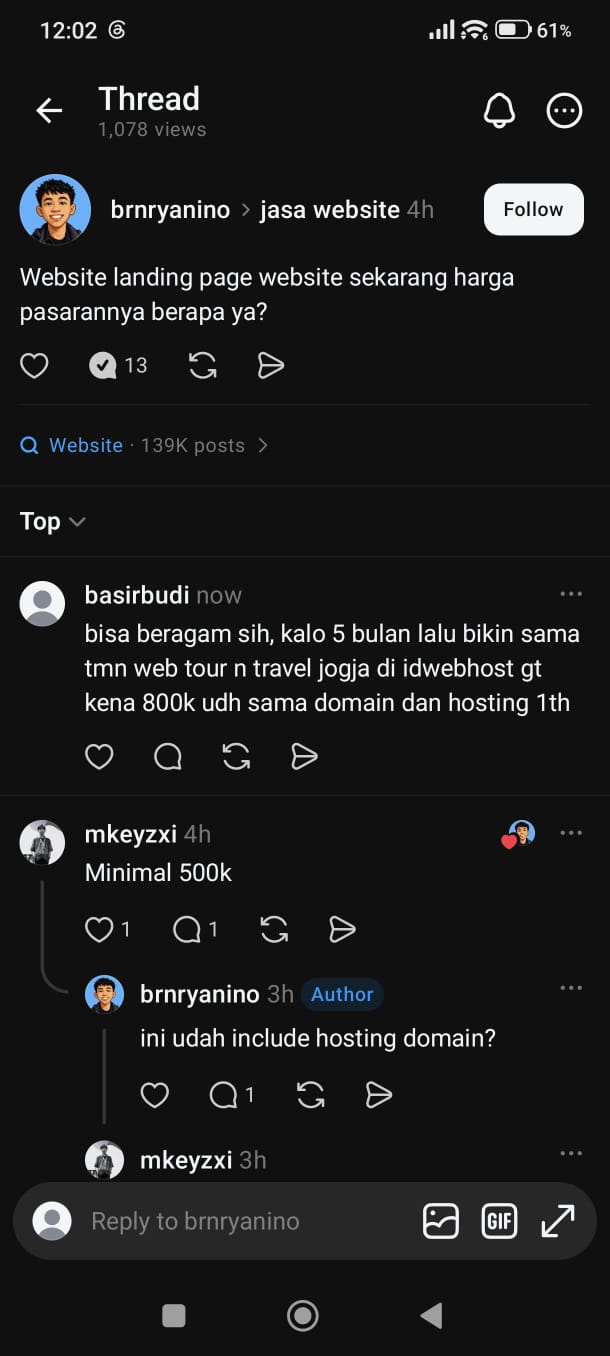Open the thread's more options menu
Screen dimensions: 610x1356
click(x=564, y=111)
